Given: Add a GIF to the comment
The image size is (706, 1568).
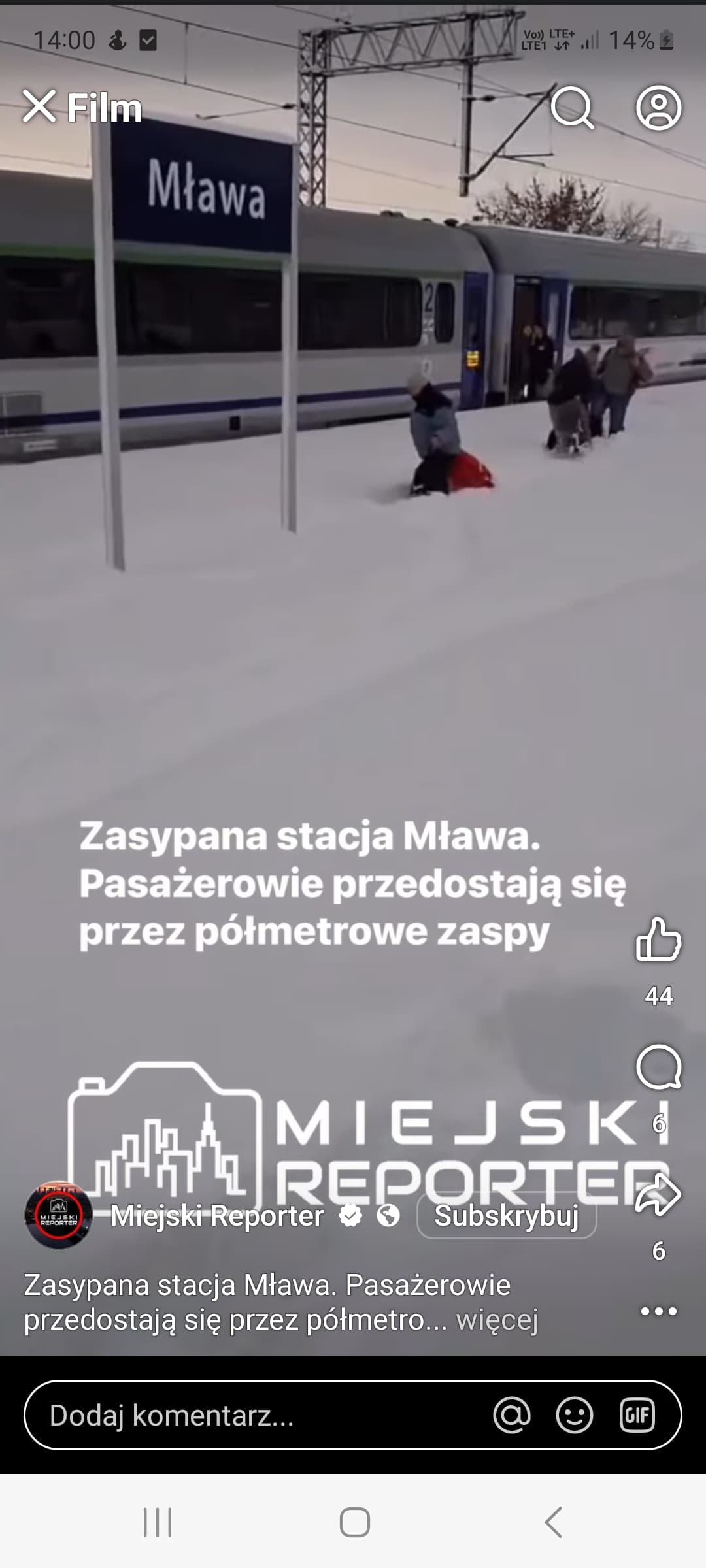Looking at the screenshot, I should click(637, 1415).
